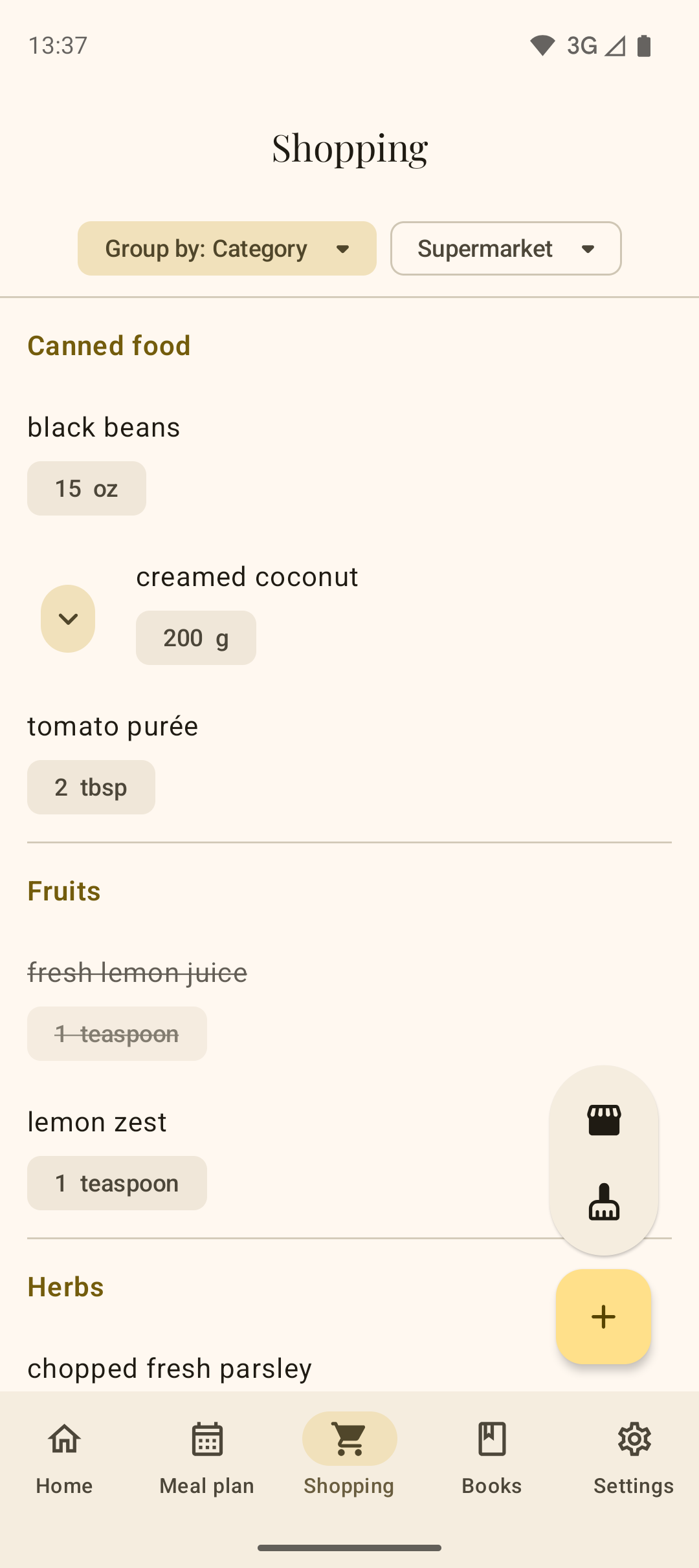Clear checked items with the broom icon

(604, 1203)
